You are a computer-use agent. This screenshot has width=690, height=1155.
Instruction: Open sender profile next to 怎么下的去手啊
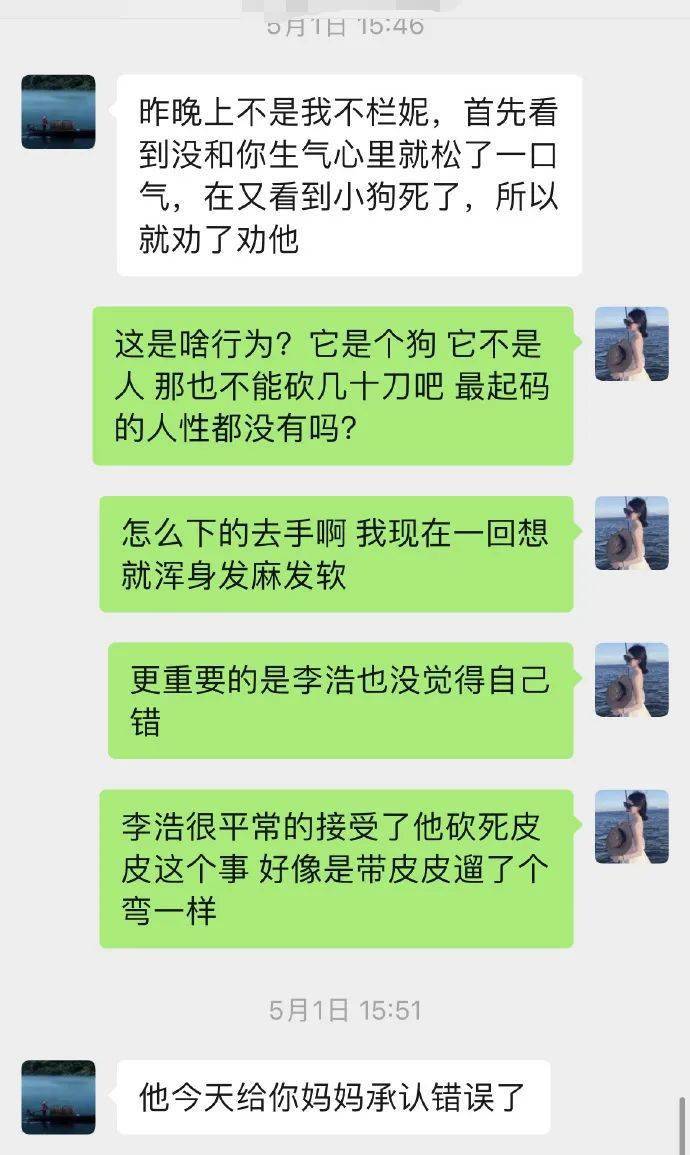tap(631, 533)
